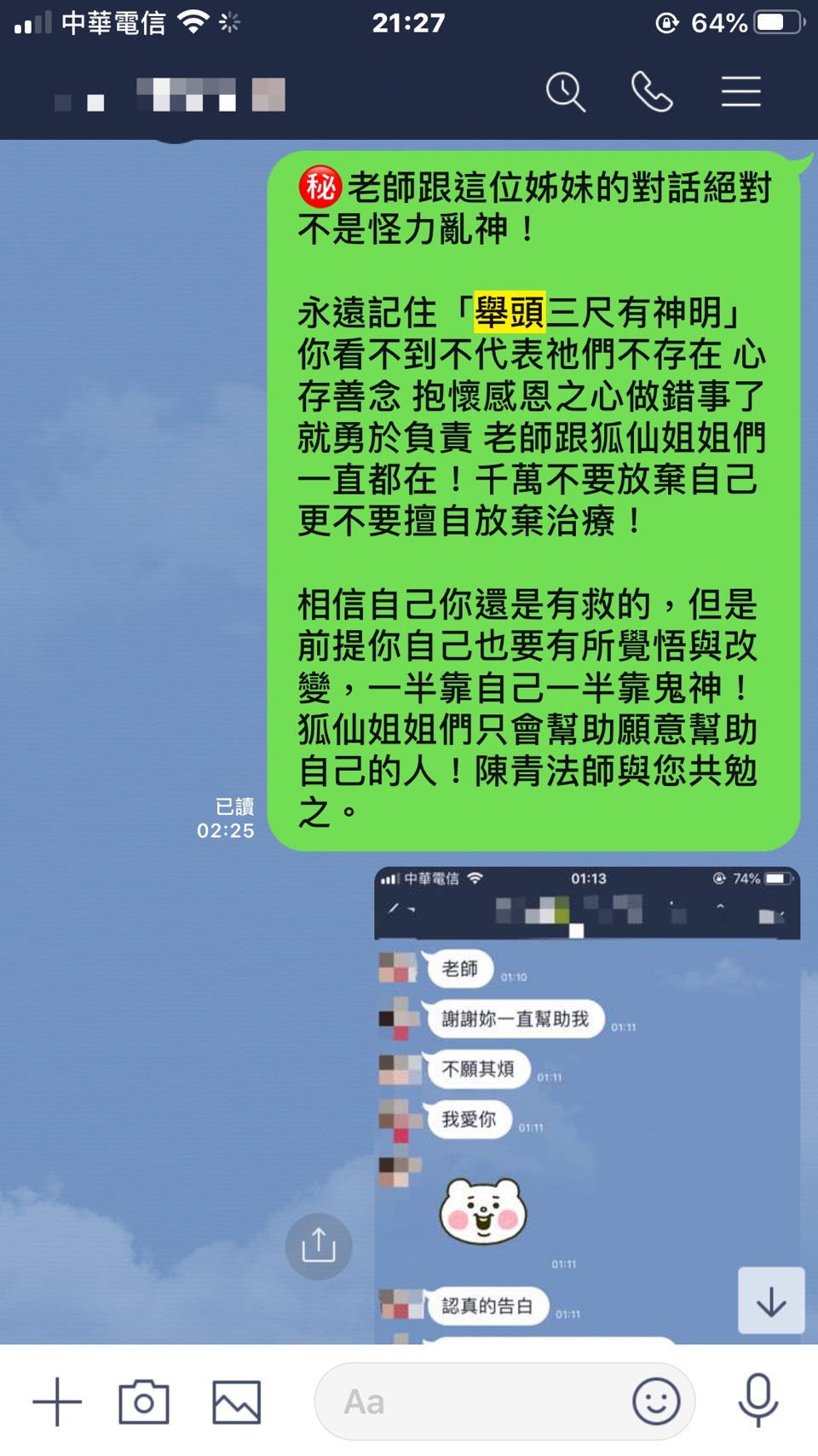This screenshot has width=818, height=1456.
Task: Open the emoji sticker picker
Action: point(656,1401)
